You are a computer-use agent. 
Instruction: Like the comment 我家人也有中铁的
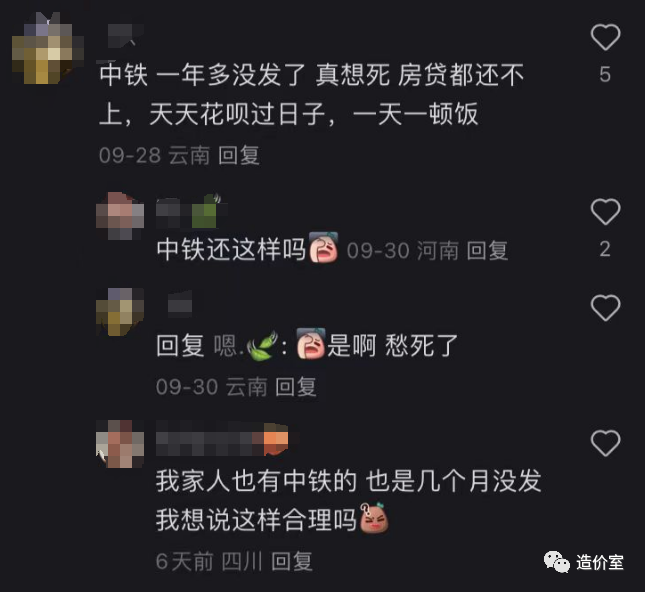(x=605, y=443)
